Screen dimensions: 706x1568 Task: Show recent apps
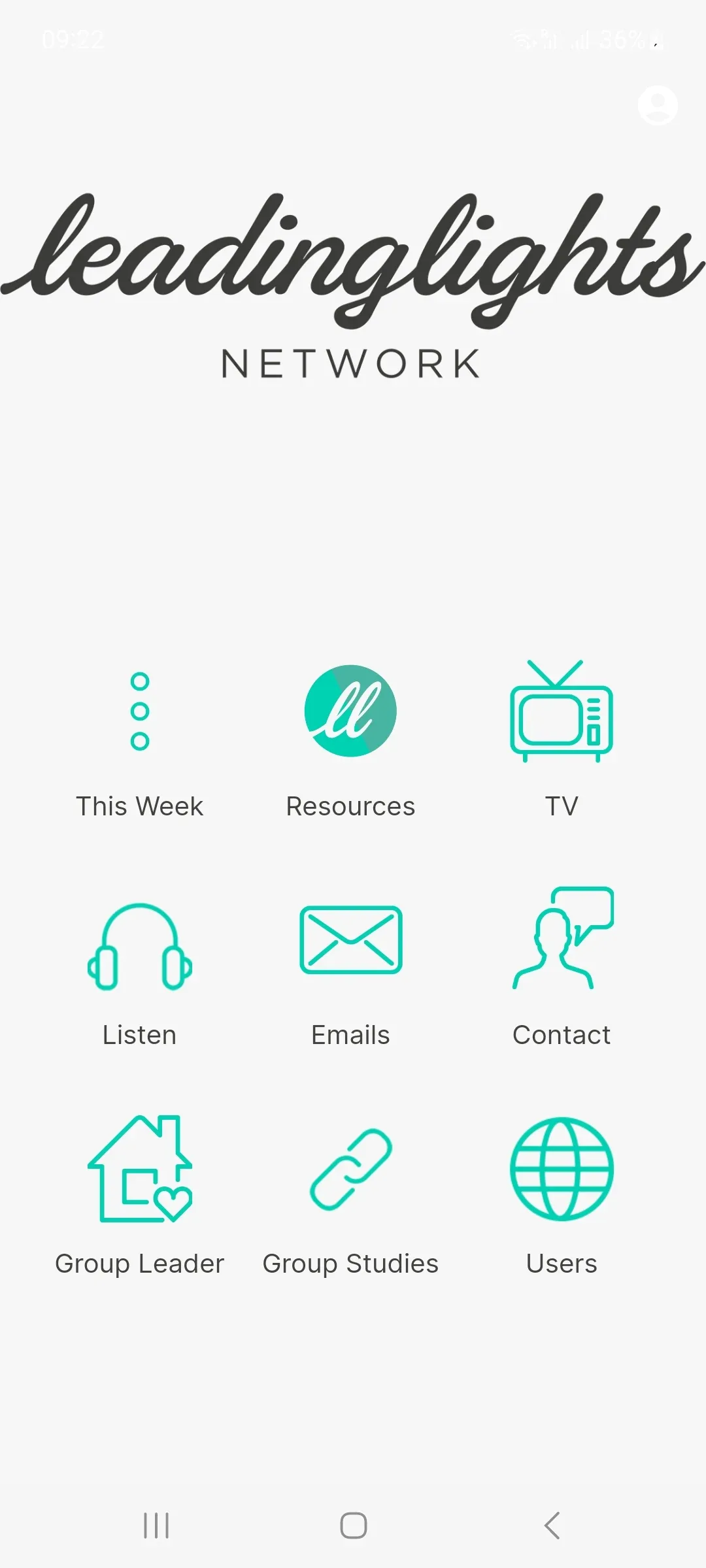[x=156, y=1526]
